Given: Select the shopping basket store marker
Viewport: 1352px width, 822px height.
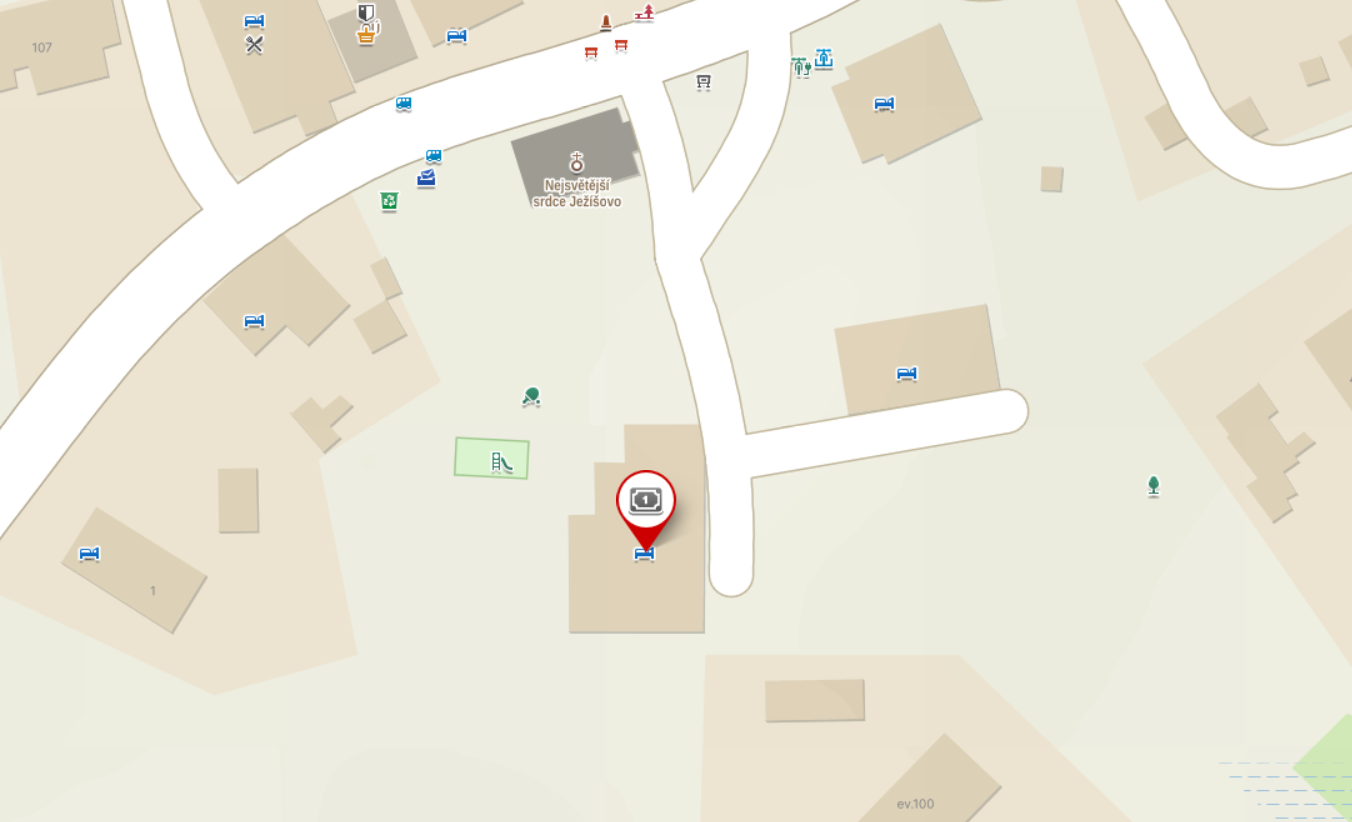Looking at the screenshot, I should click(x=368, y=35).
